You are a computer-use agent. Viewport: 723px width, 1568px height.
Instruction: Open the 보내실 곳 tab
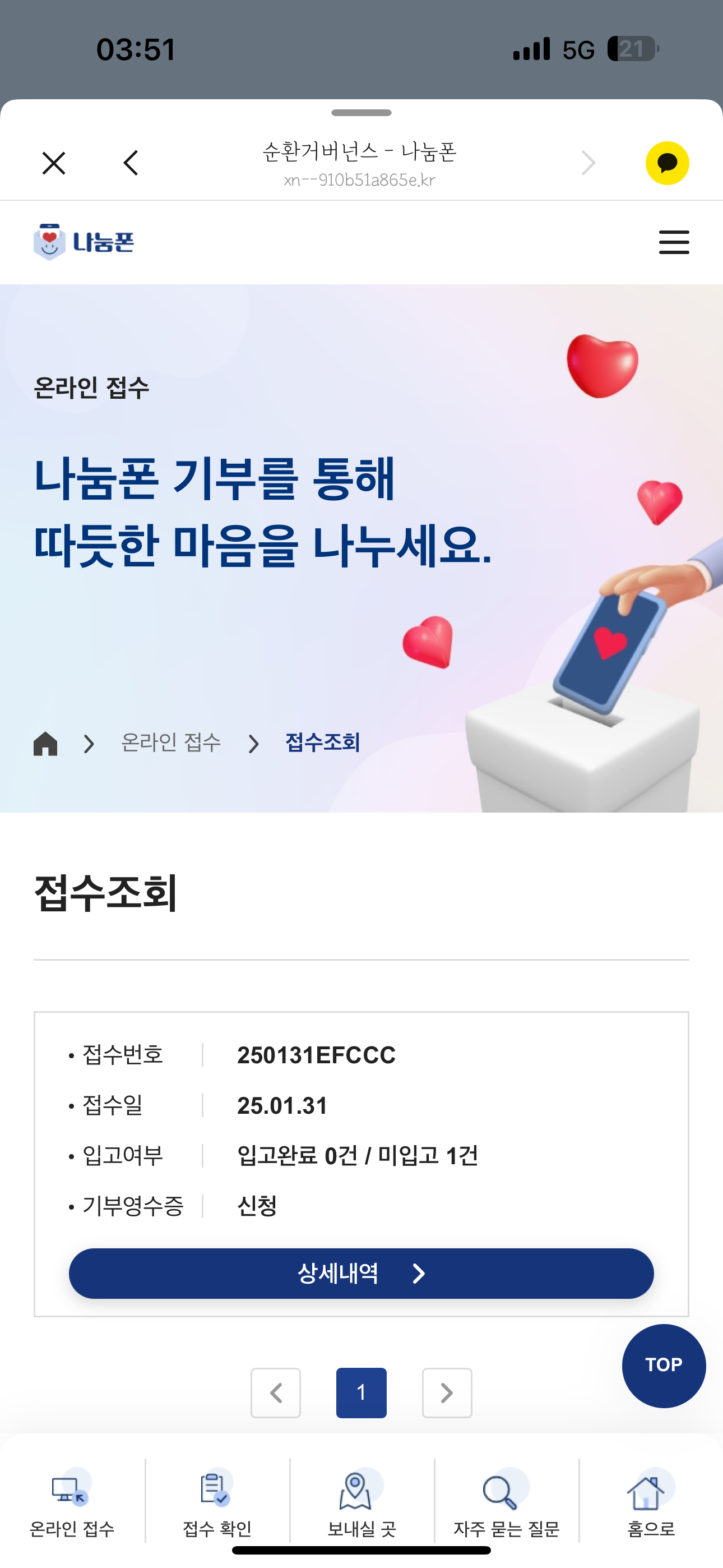361,1502
